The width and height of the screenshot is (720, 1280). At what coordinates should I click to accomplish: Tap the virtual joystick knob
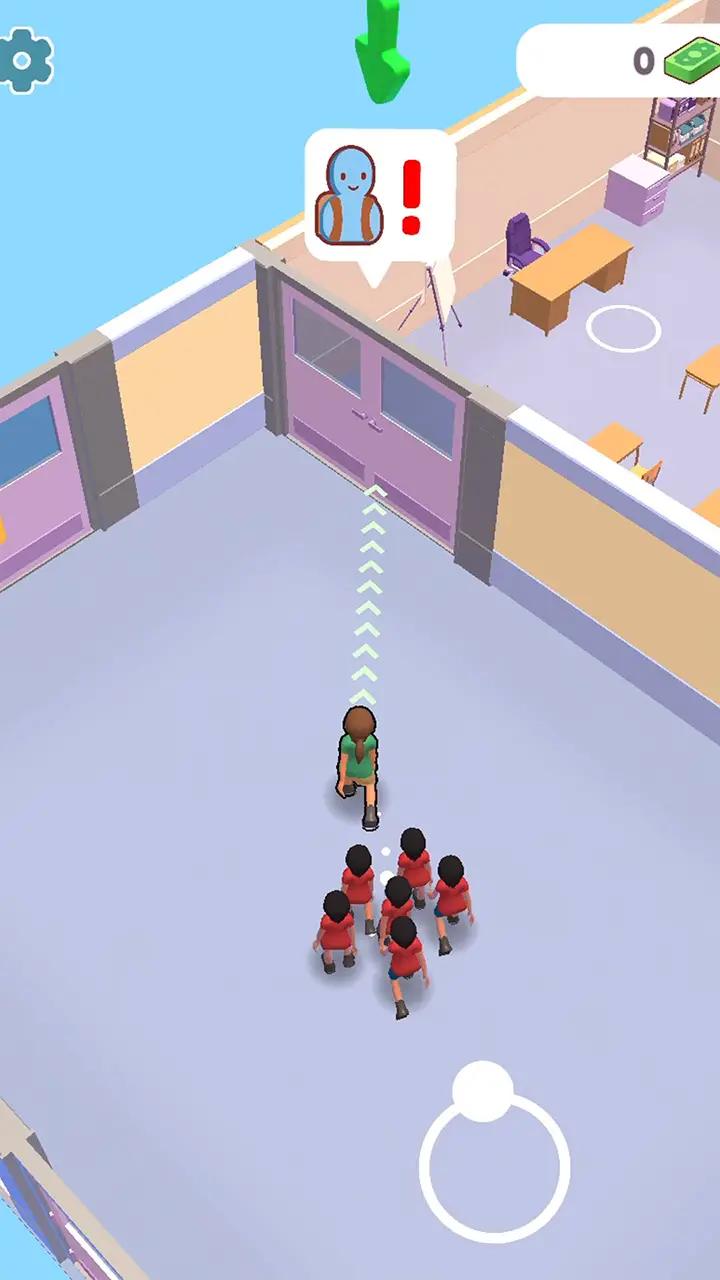click(x=483, y=1092)
